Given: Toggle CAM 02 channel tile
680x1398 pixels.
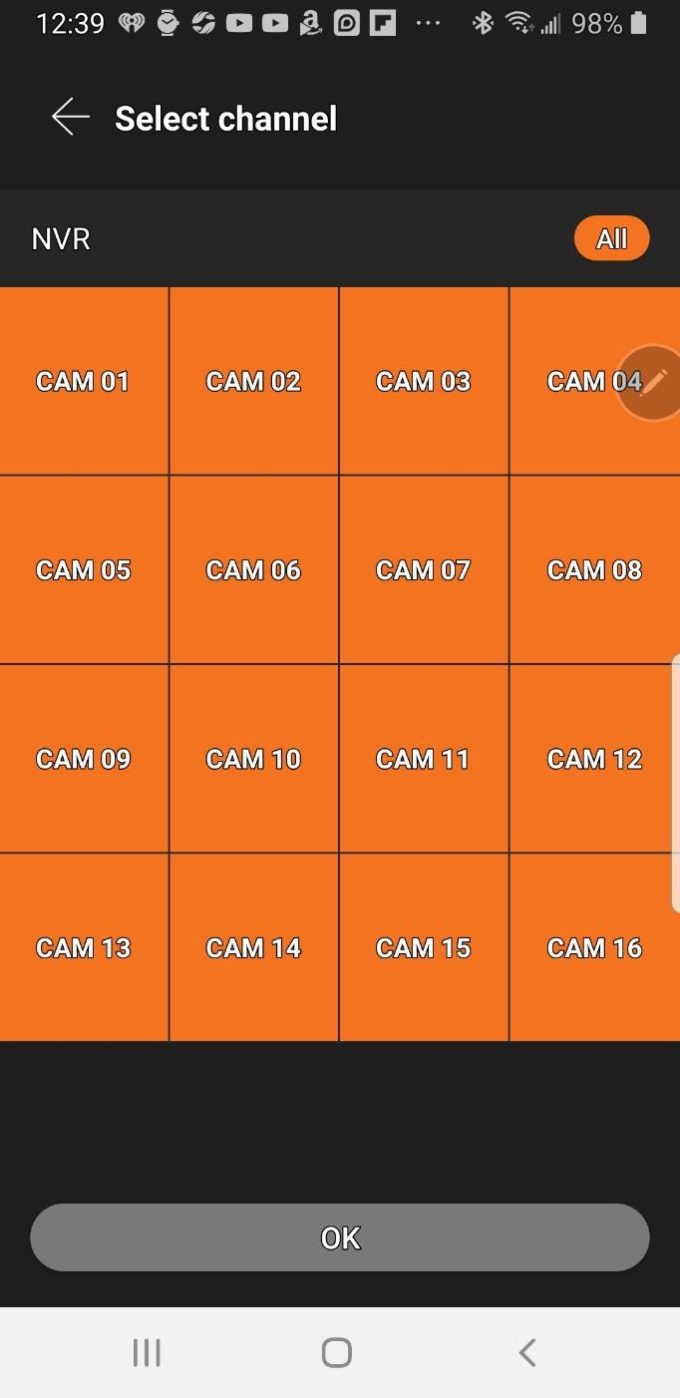Looking at the screenshot, I should click(254, 381).
